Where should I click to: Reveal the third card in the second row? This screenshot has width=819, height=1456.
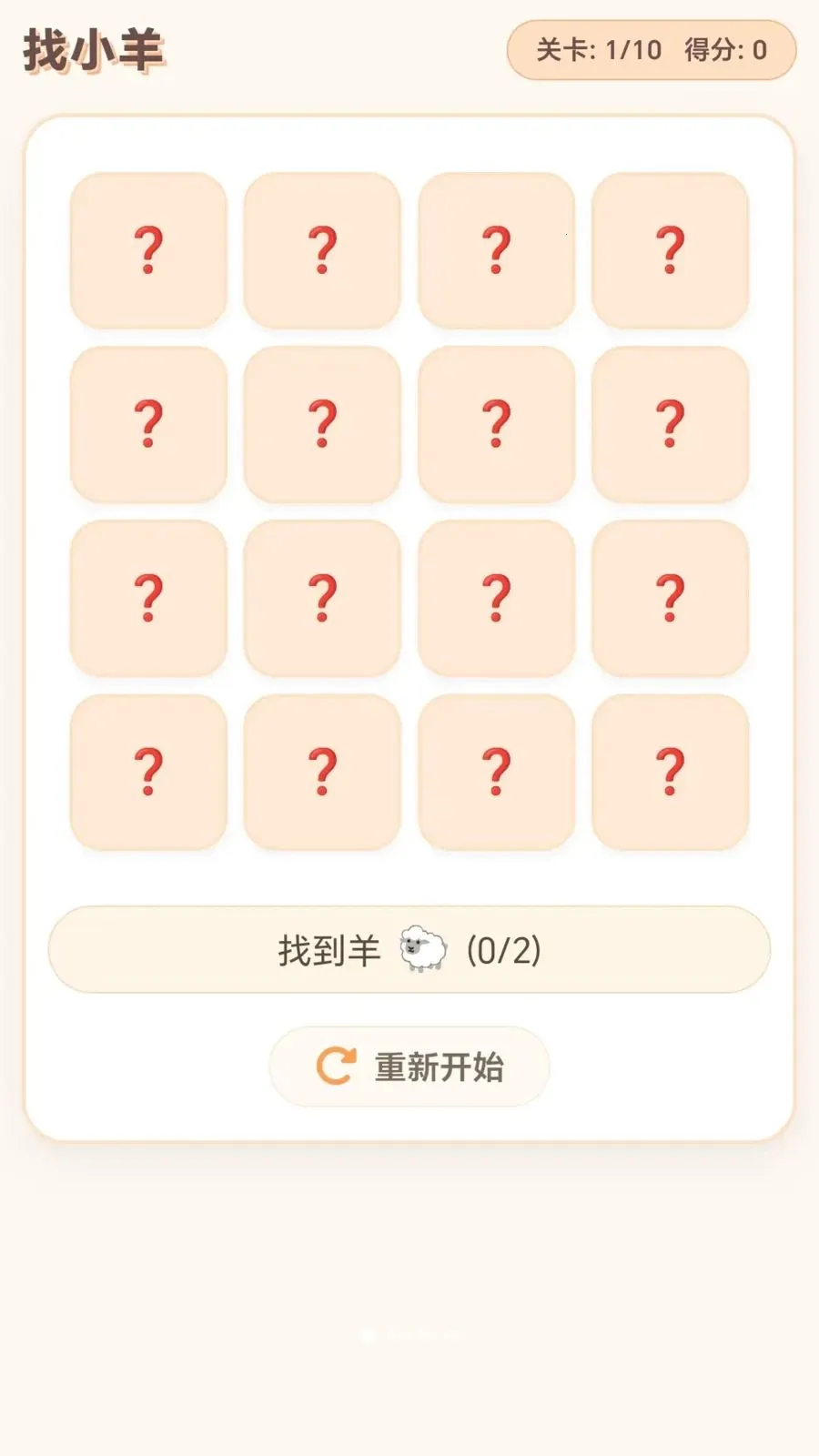point(496,423)
